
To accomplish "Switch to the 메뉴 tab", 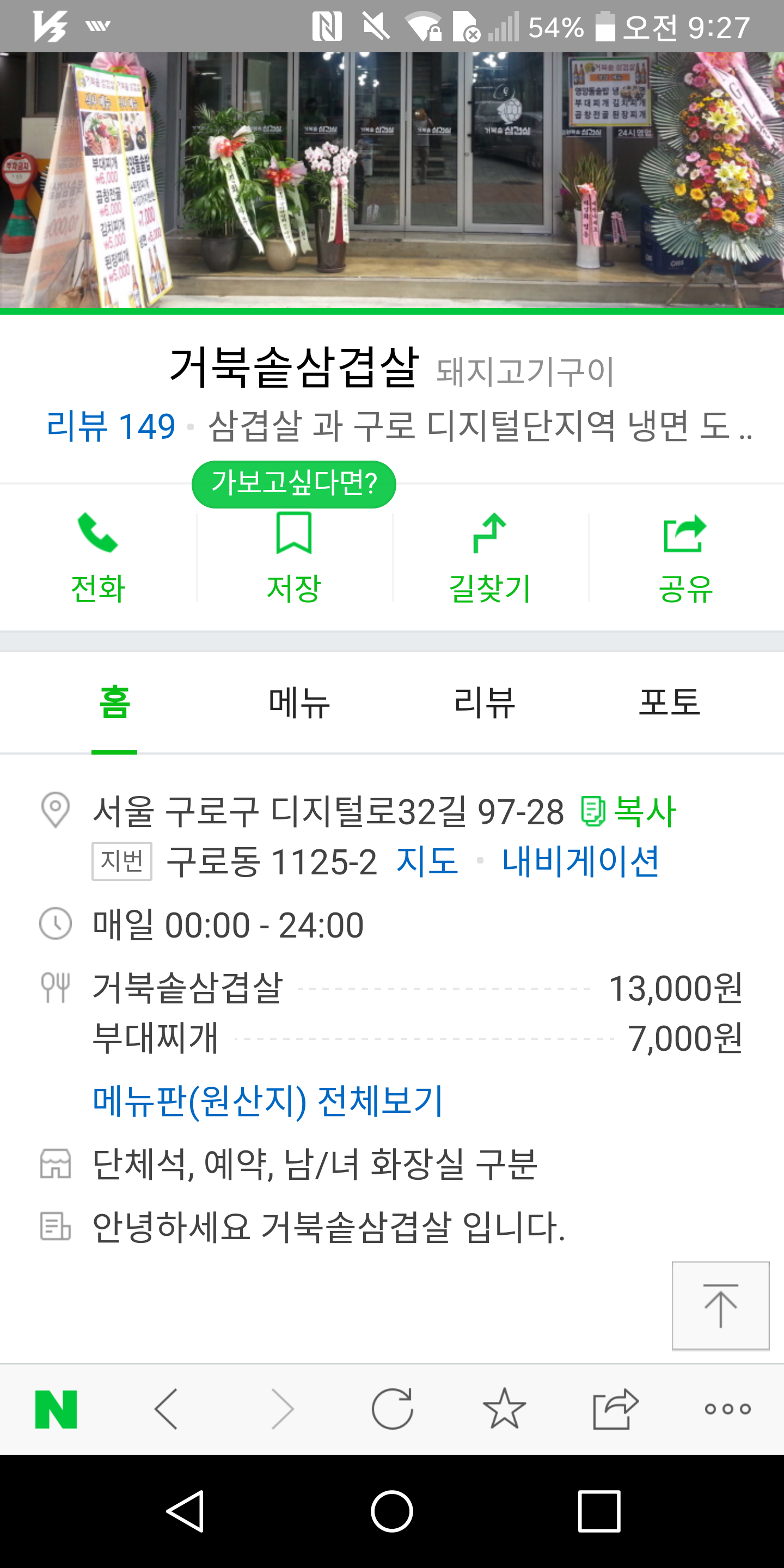I will (299, 702).
